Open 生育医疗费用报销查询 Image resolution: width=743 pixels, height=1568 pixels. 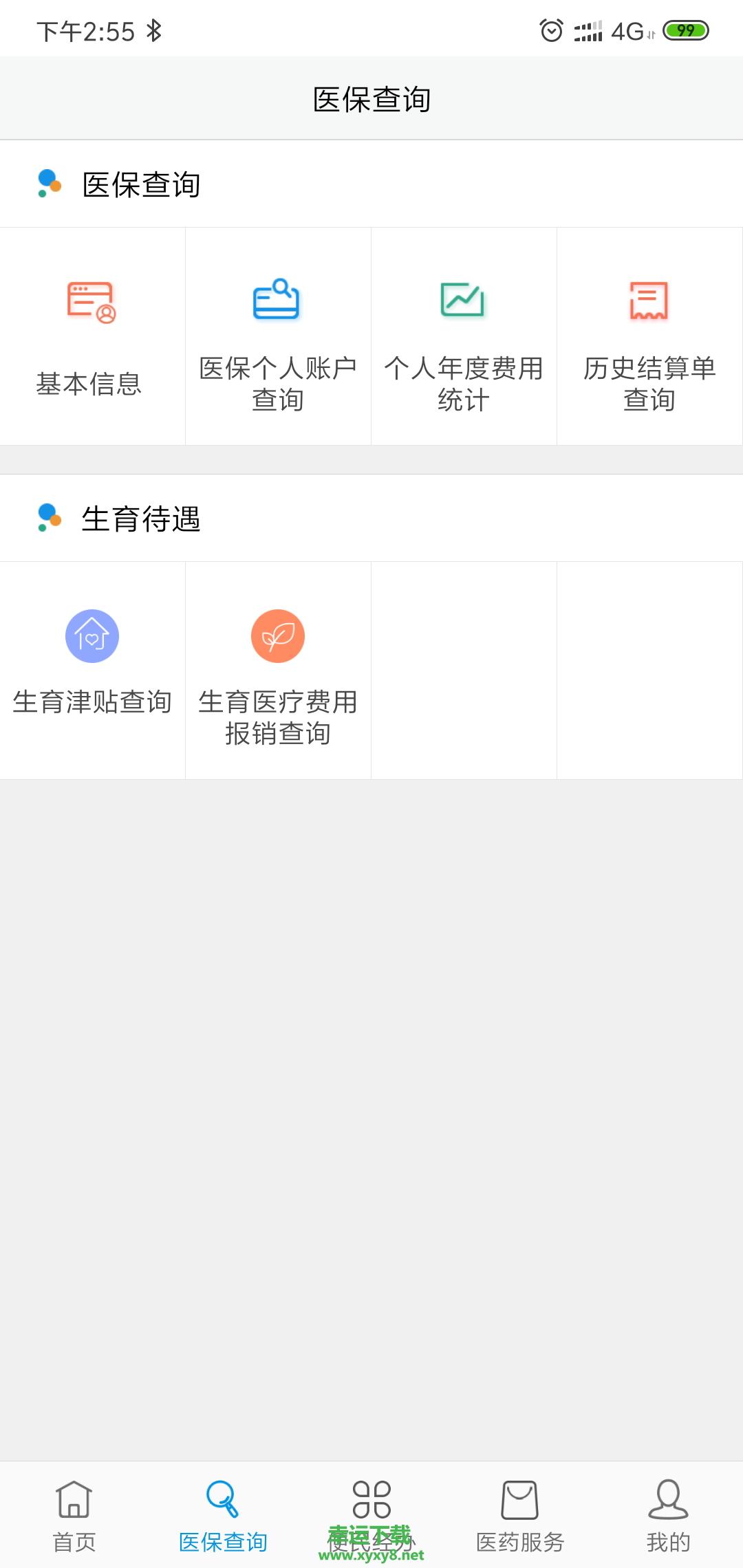278,670
